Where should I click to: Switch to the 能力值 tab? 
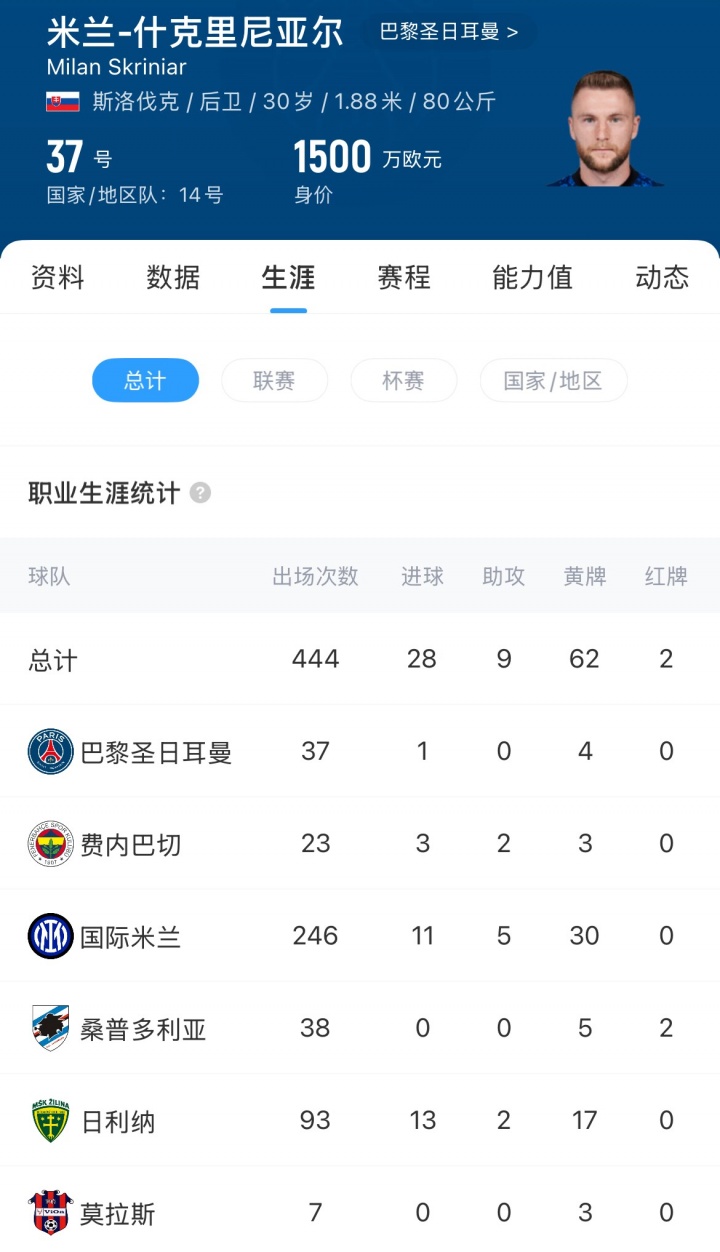click(x=532, y=277)
